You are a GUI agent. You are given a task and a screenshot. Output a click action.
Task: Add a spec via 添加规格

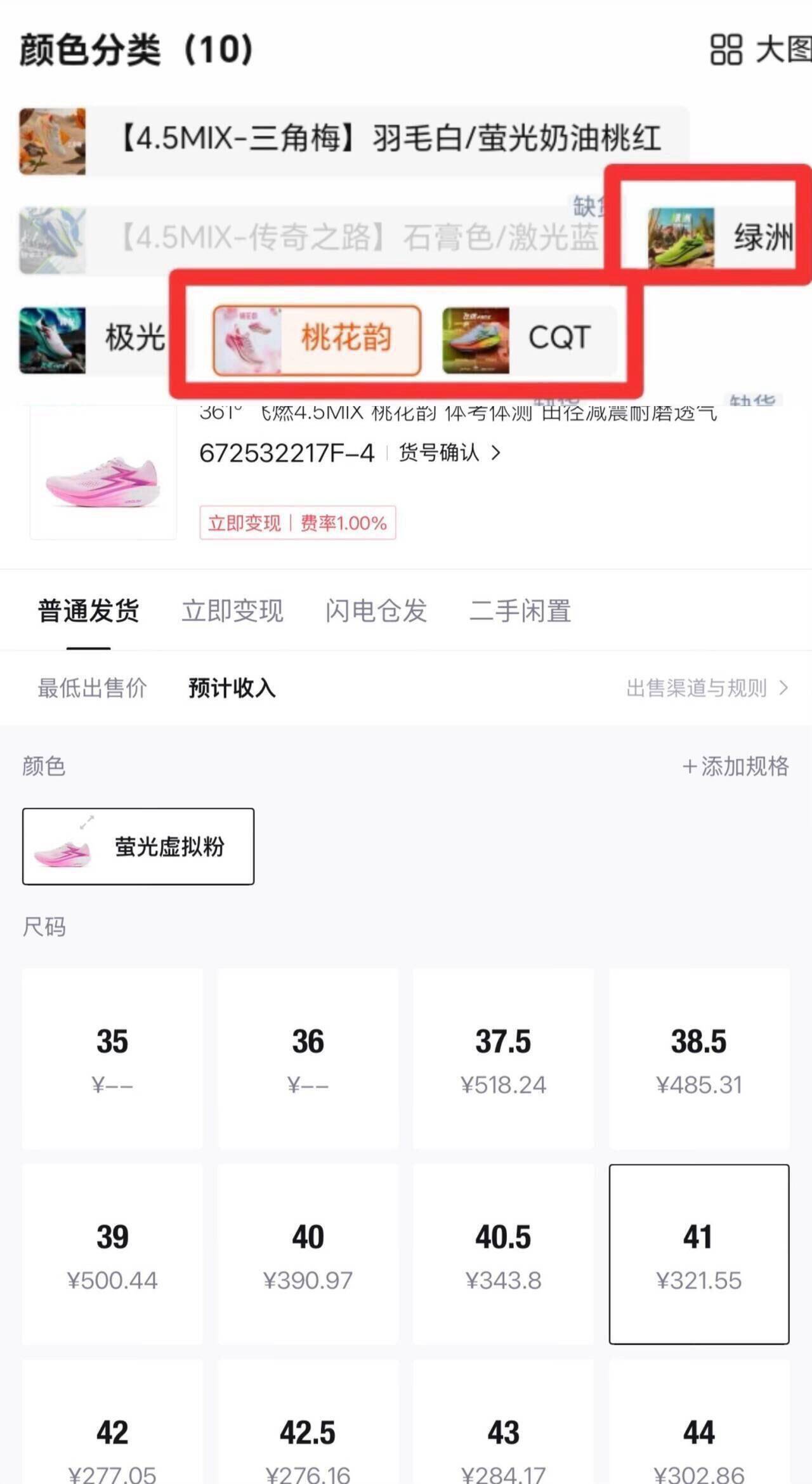click(x=735, y=766)
